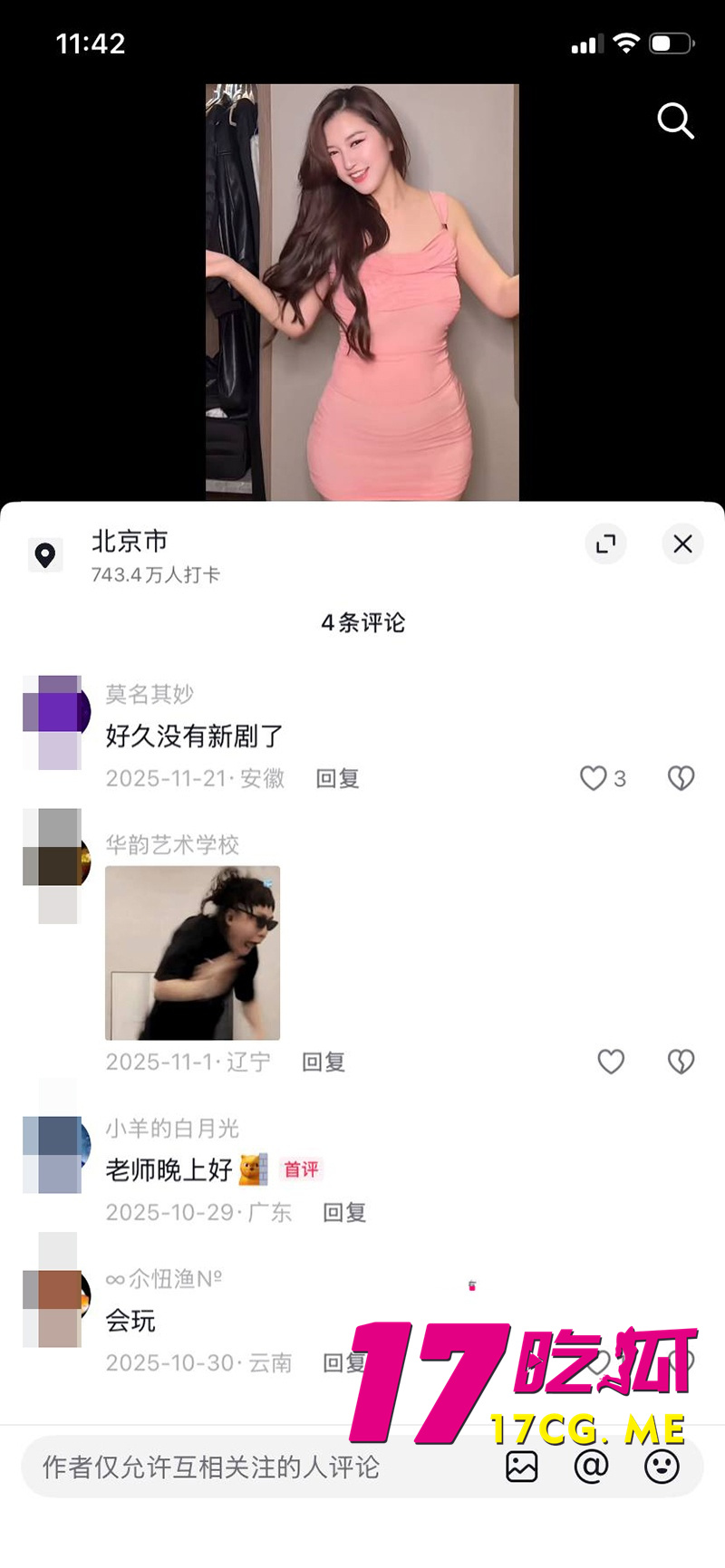Open the image picker in the comment bar
This screenshot has height=1568, width=725.
(522, 1466)
